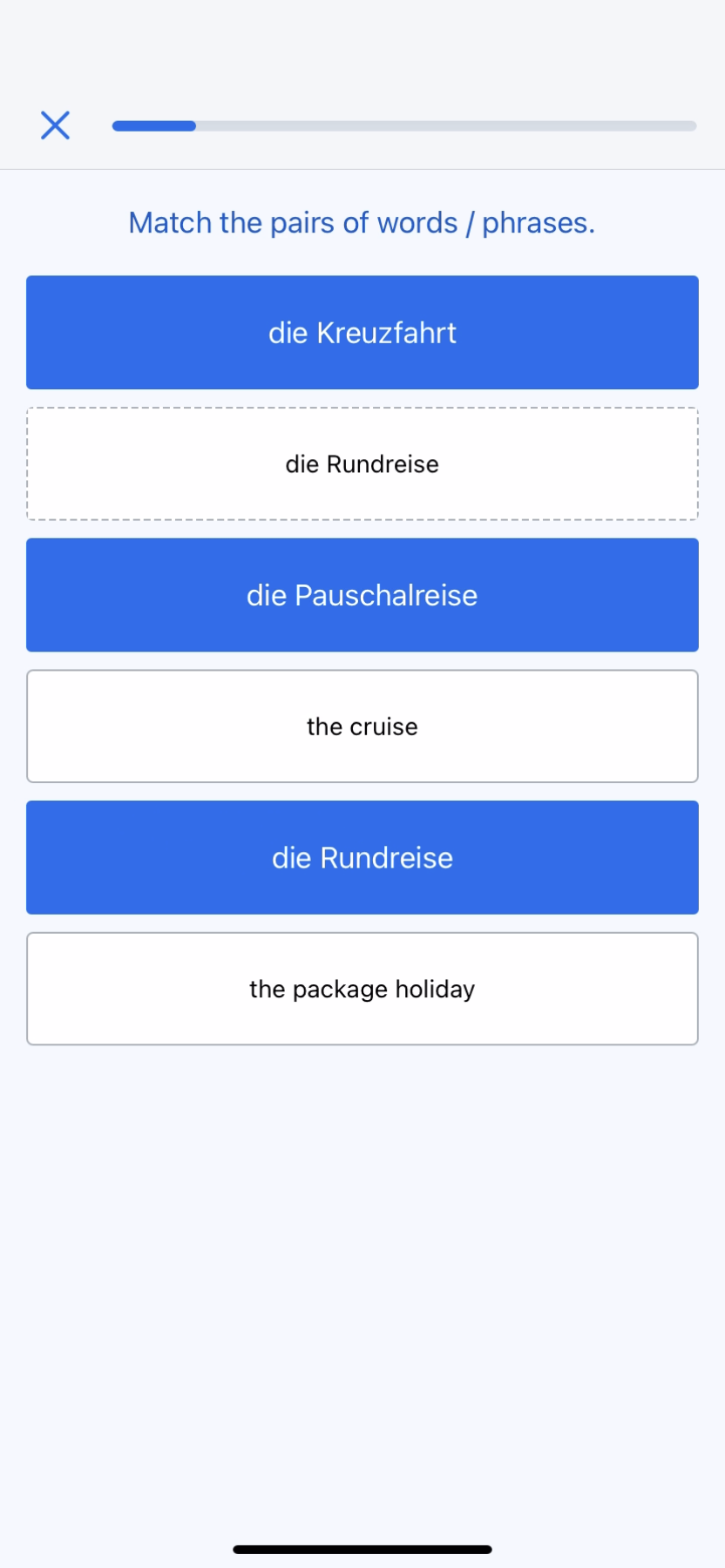The image size is (725, 1568).
Task: Pick the package holiday answer box
Action: pos(362,989)
